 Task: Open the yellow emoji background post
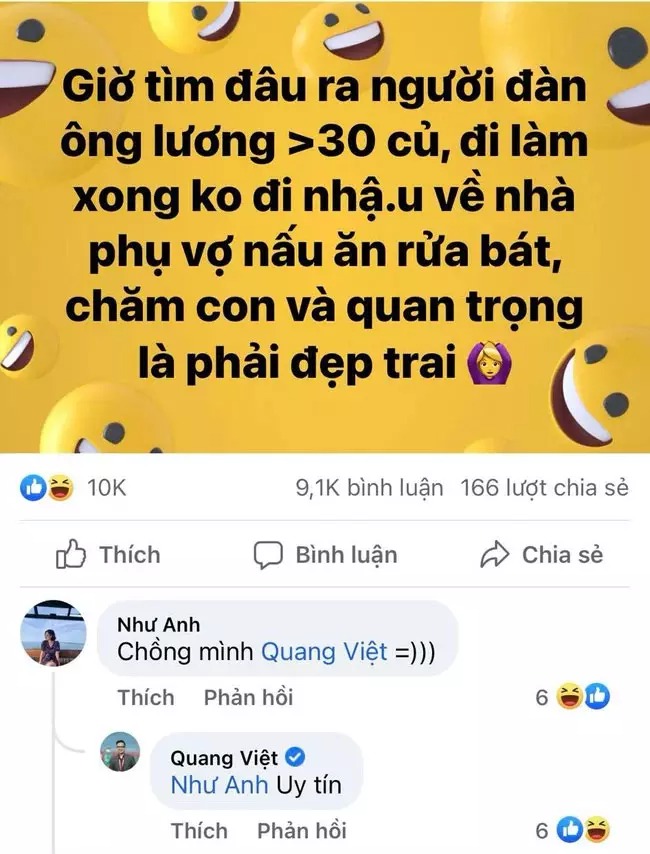pyautogui.click(x=325, y=225)
